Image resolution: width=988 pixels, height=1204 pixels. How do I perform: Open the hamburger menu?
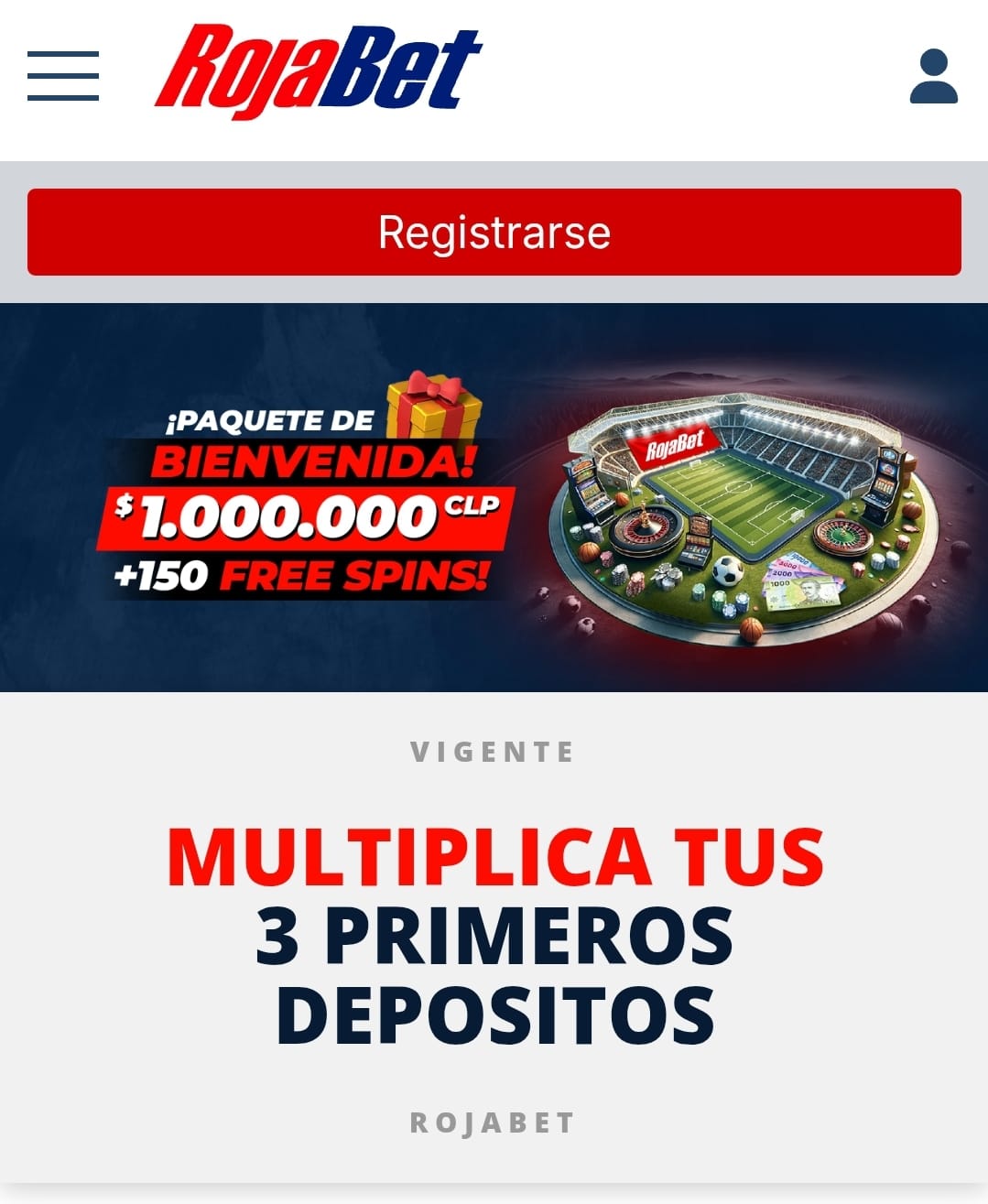click(63, 76)
